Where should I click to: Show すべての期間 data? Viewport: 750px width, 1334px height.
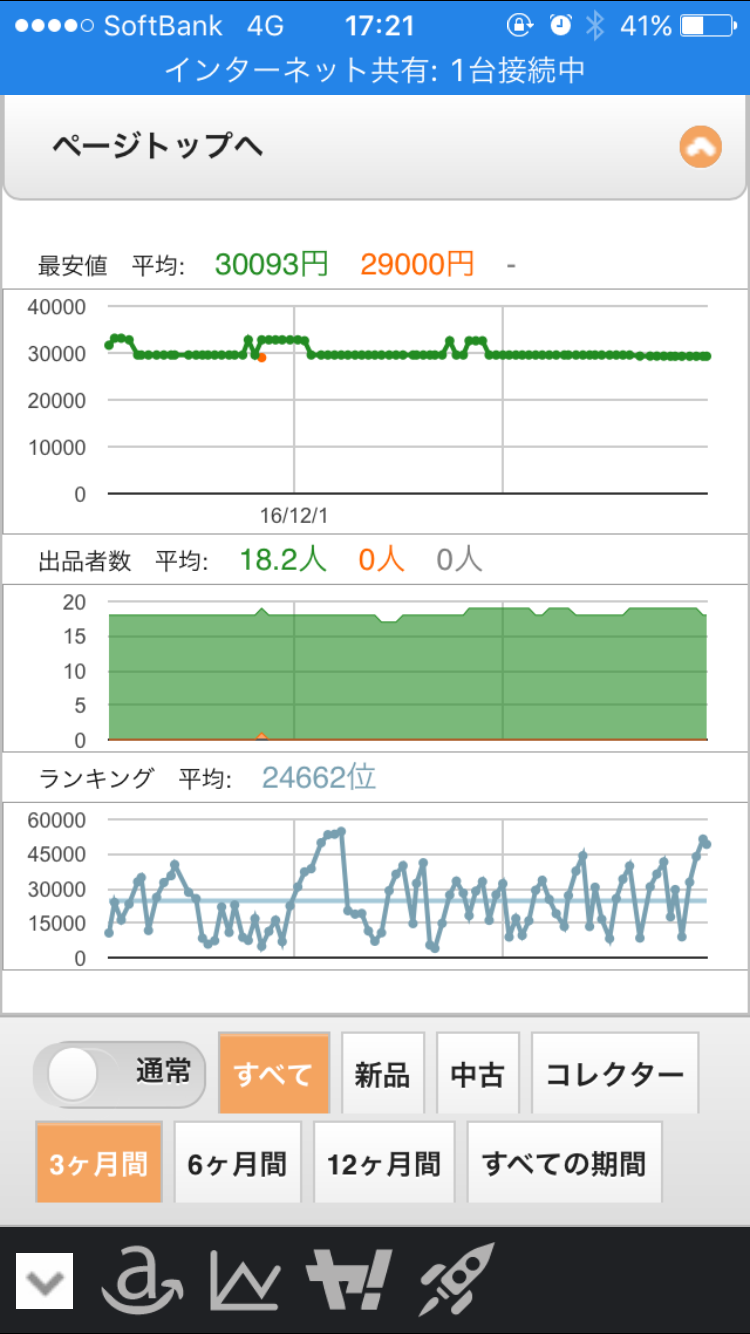pyautogui.click(x=564, y=1163)
